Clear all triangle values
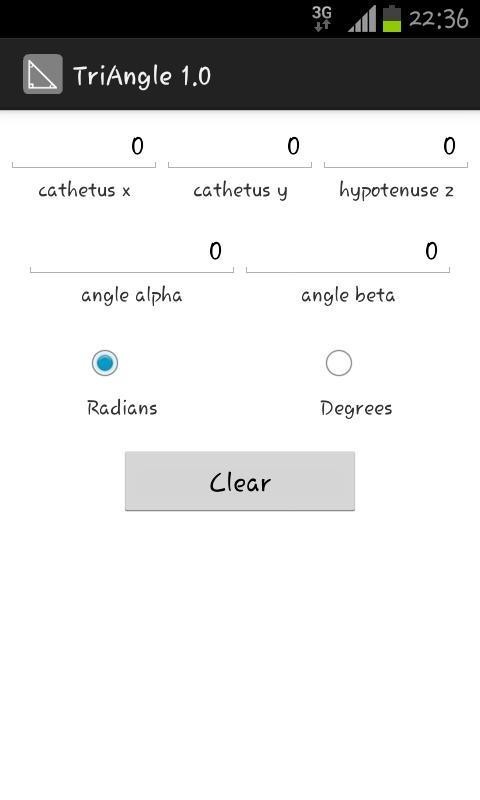Viewport: 480px width, 800px height. point(240,481)
